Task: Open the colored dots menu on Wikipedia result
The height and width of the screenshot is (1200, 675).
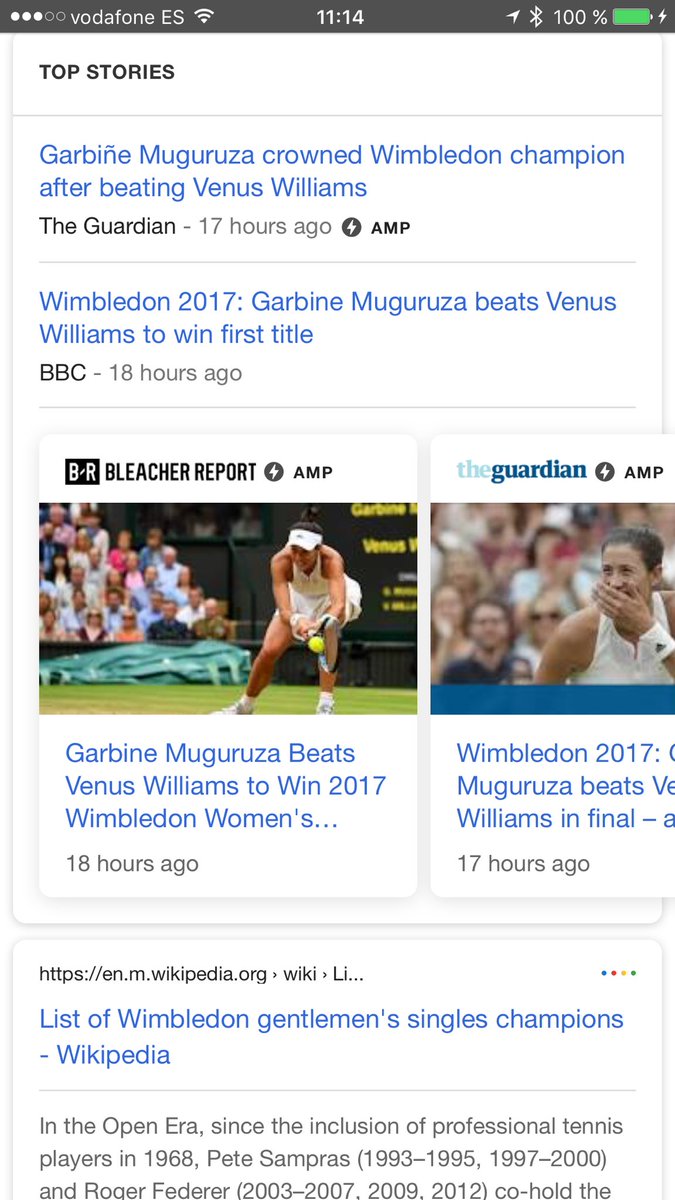Action: pyautogui.click(x=618, y=973)
